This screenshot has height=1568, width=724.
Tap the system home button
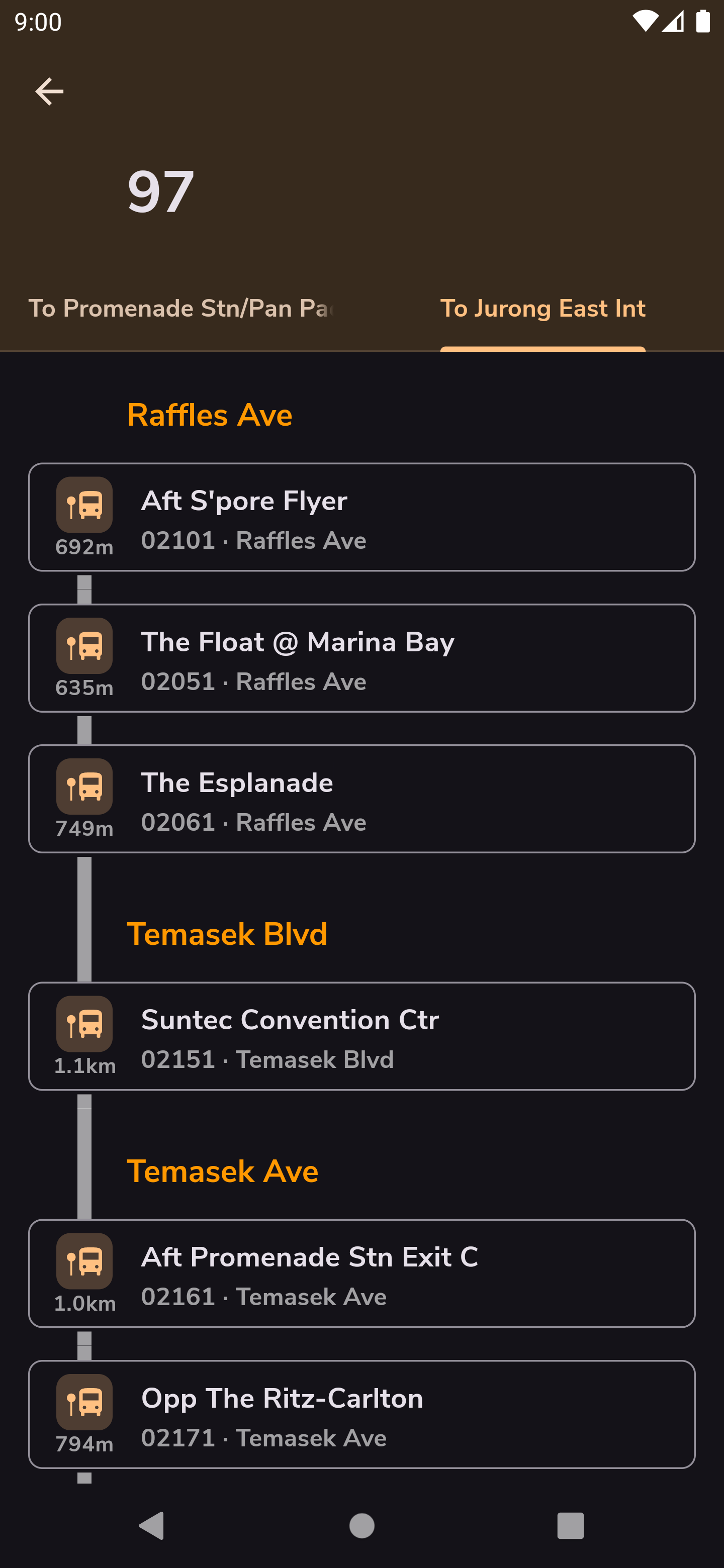(361, 1526)
